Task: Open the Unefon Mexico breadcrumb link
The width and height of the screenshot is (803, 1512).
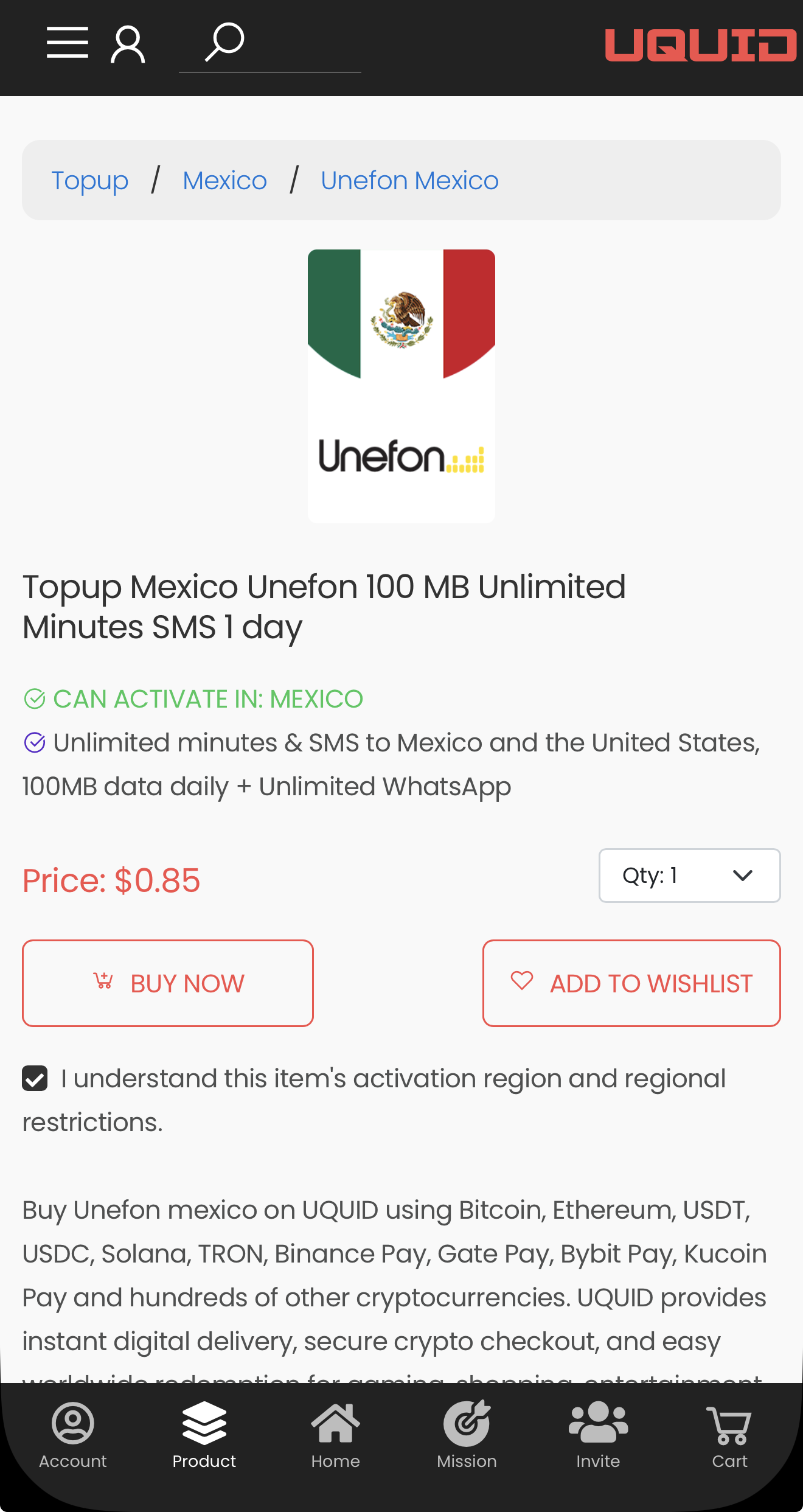Action: click(409, 181)
